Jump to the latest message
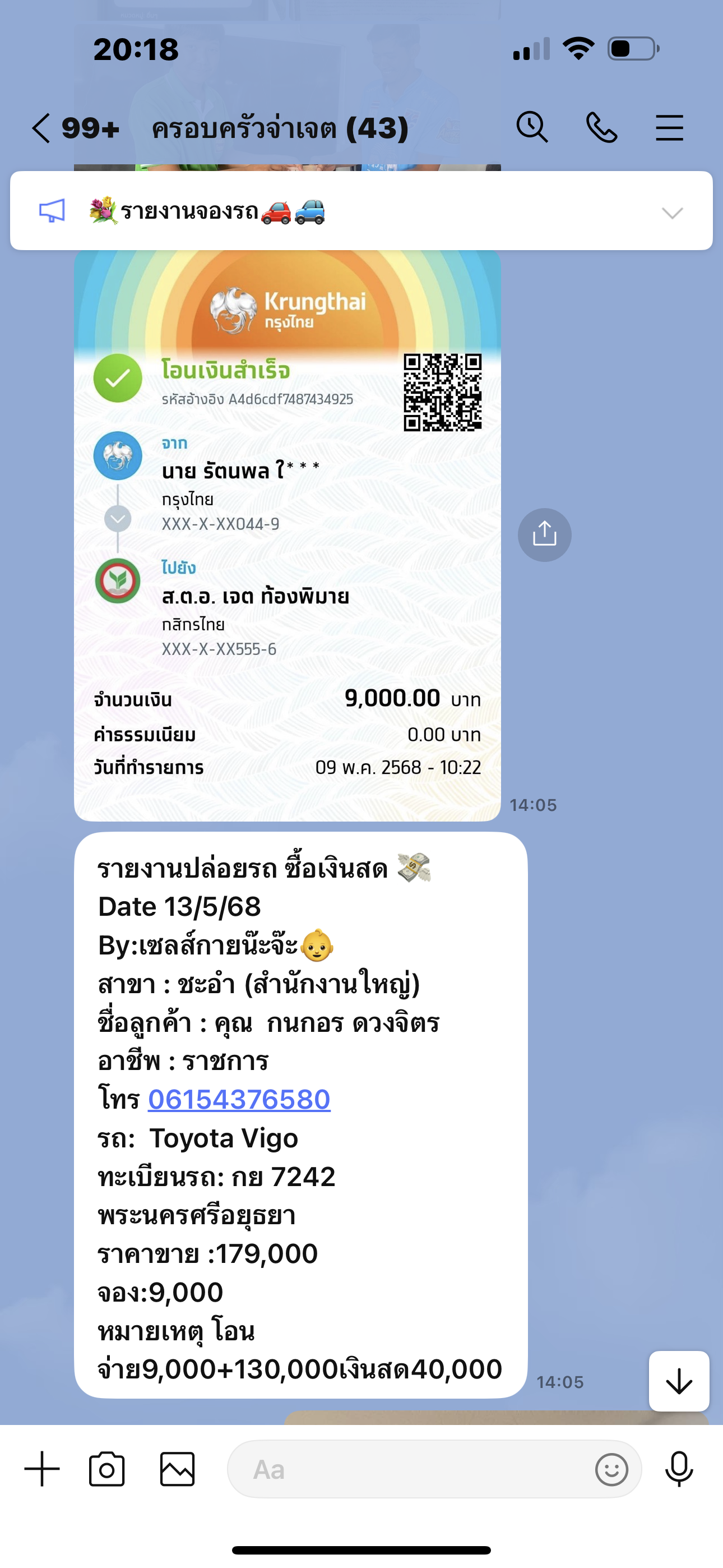This screenshot has width=723, height=1568. click(x=679, y=1382)
